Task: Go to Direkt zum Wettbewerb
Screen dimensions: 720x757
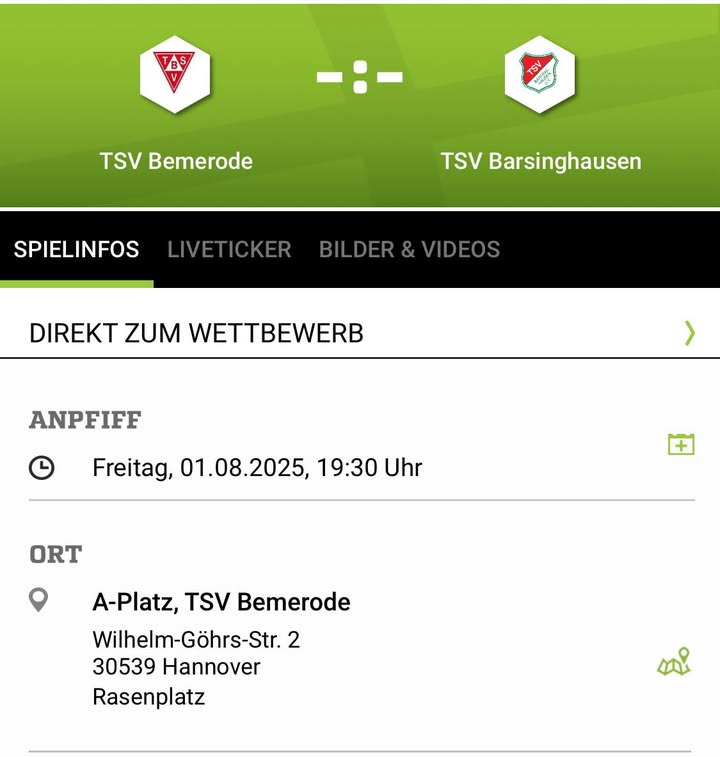Action: pos(360,333)
